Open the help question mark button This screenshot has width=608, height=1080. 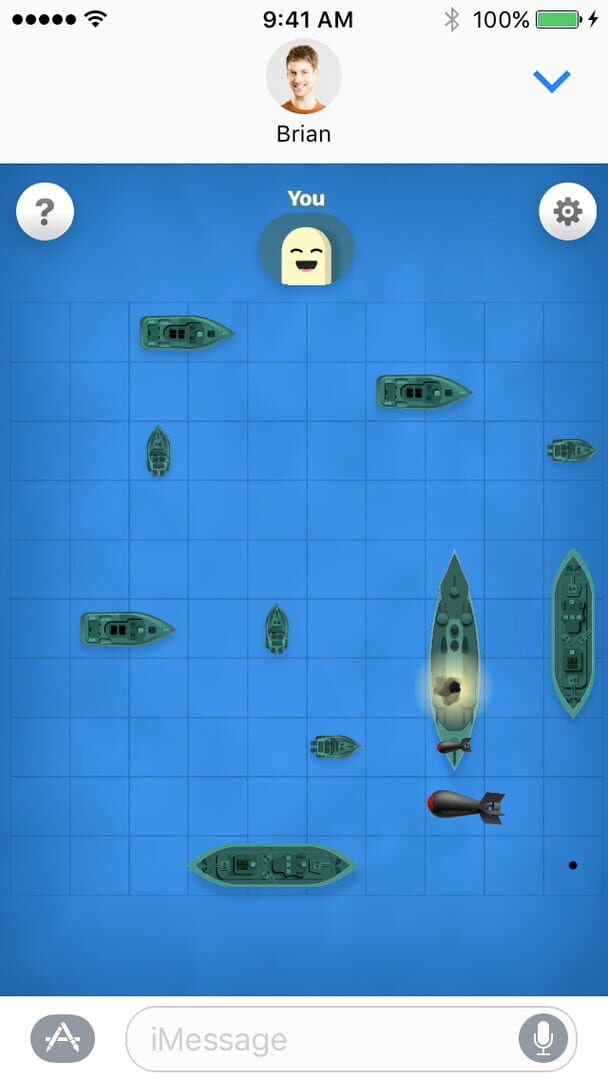tap(45, 212)
